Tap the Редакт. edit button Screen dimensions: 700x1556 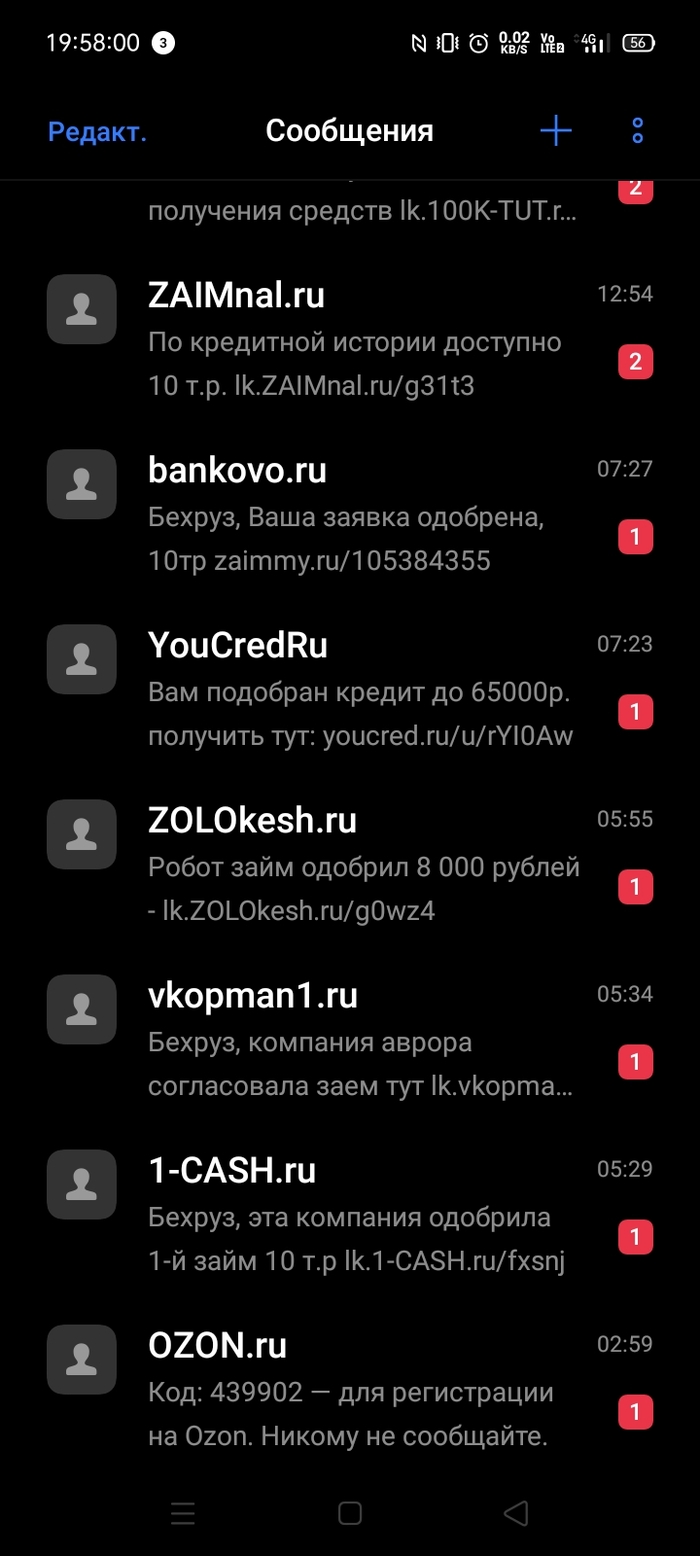click(97, 131)
